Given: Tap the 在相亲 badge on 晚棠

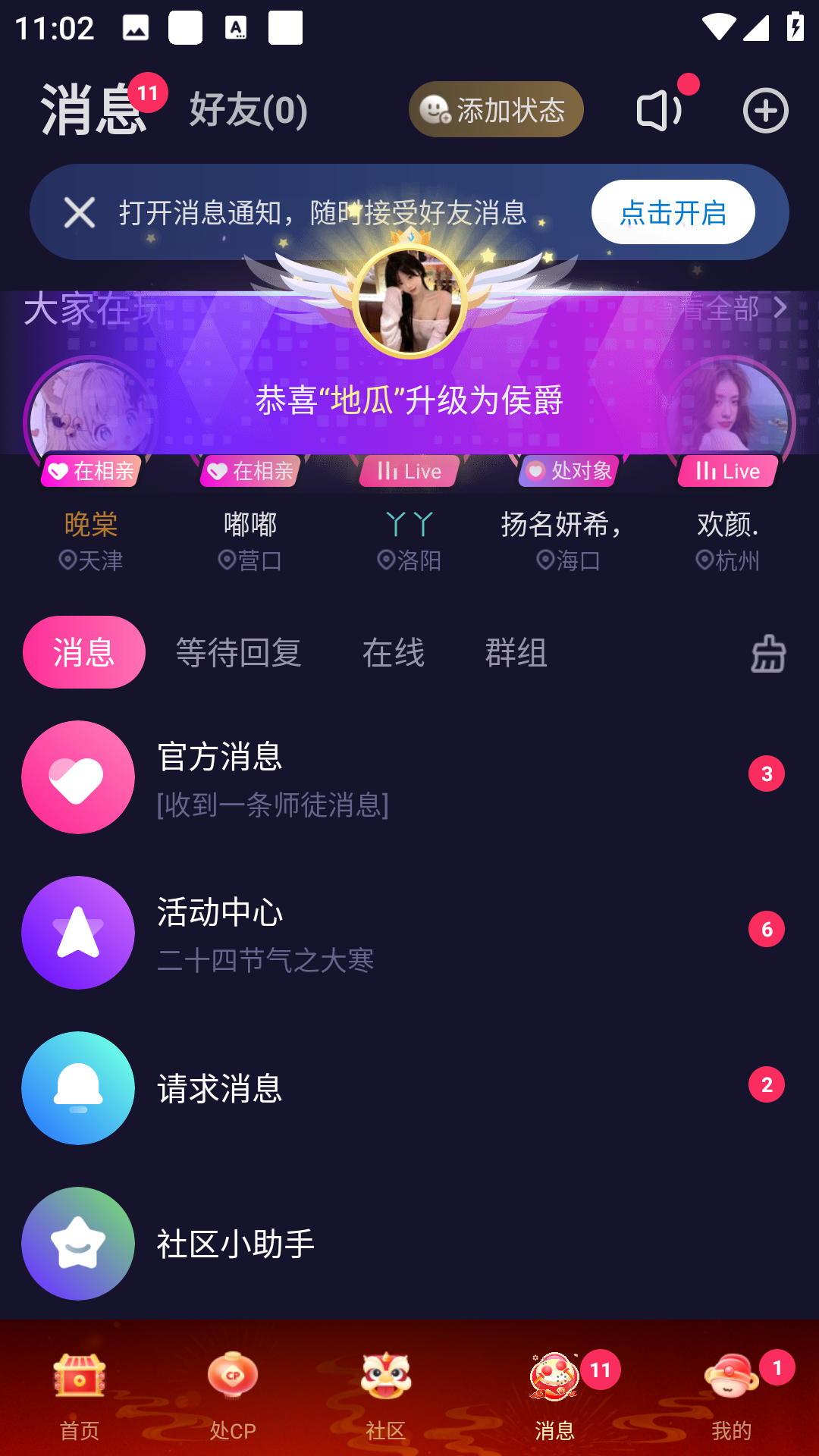Looking at the screenshot, I should (89, 471).
